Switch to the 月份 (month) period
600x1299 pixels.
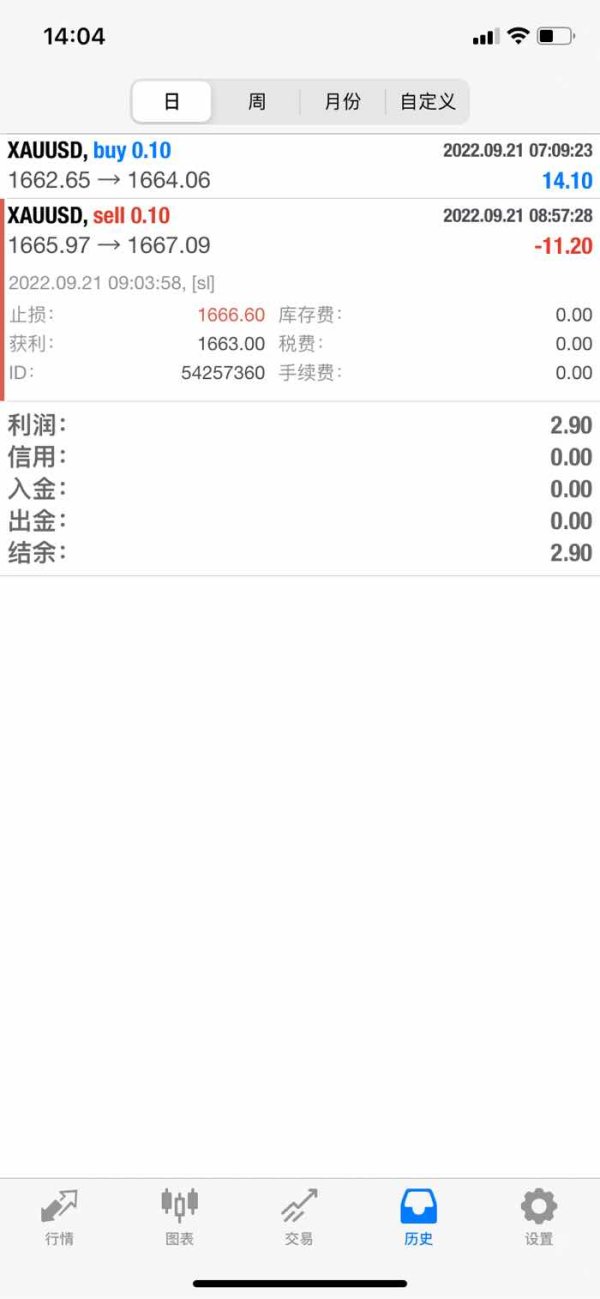(342, 102)
